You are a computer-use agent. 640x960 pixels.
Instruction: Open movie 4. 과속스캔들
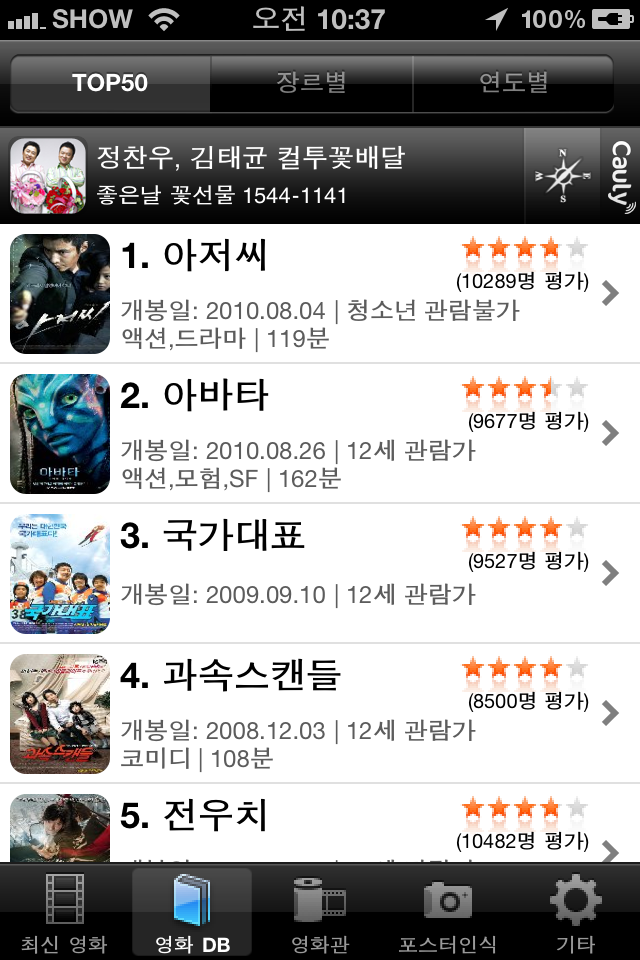(320, 714)
